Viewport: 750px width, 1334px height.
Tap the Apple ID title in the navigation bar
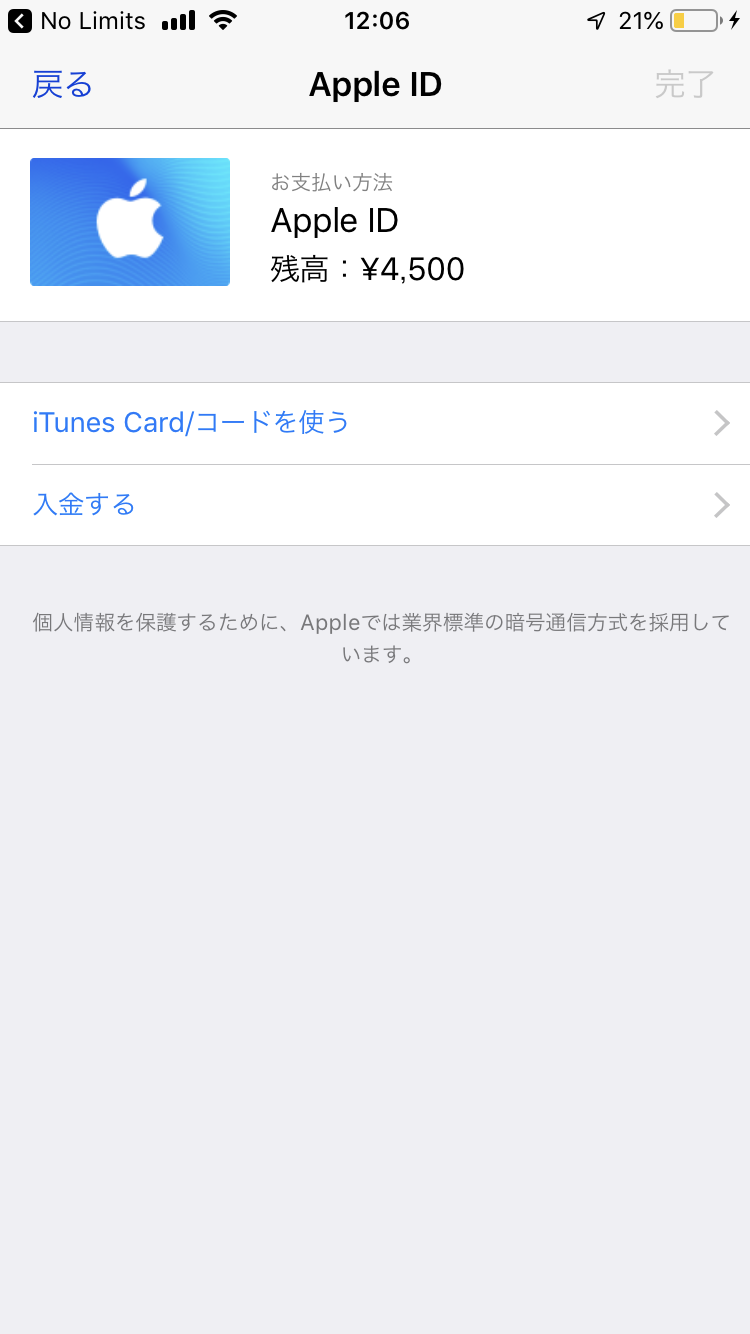pos(375,85)
